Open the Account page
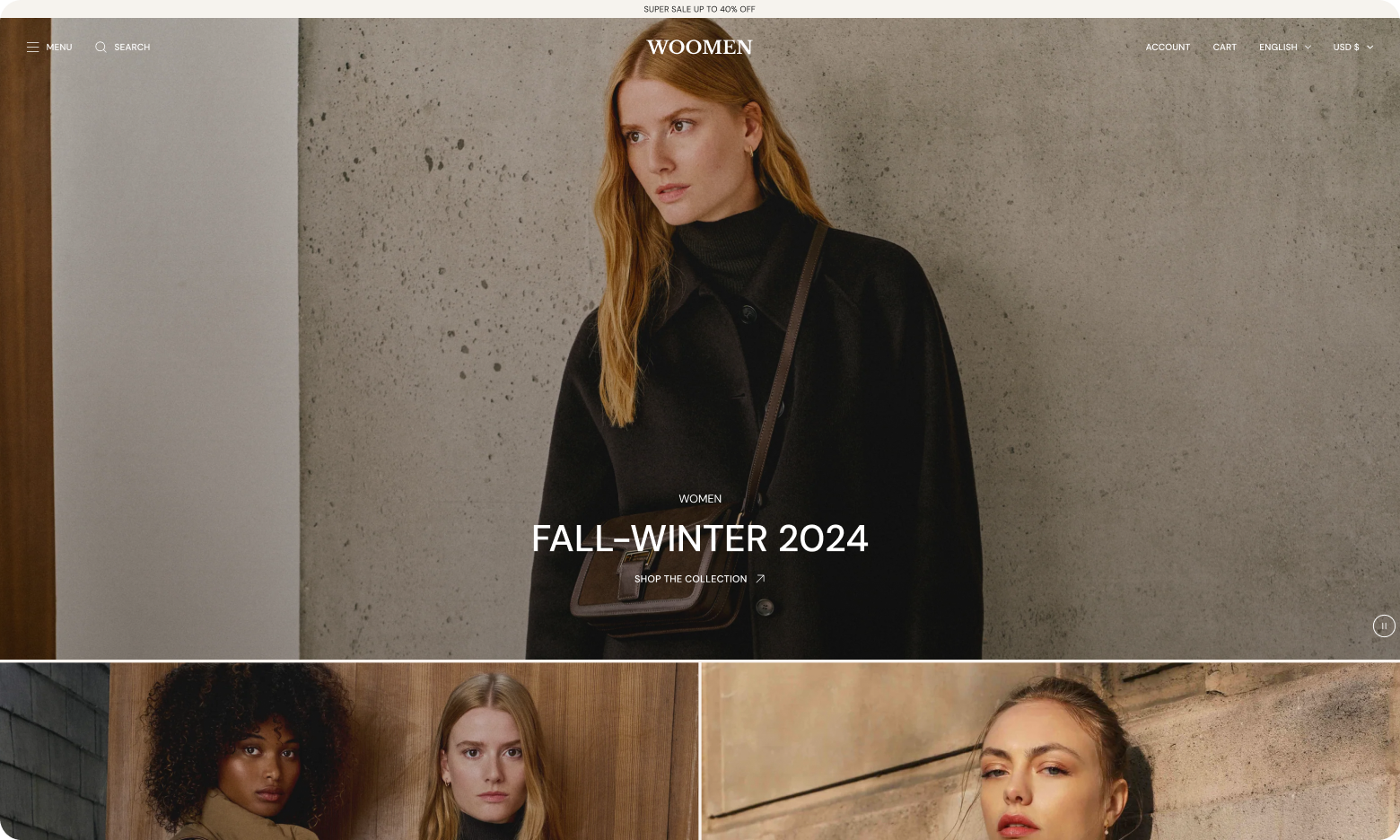The width and height of the screenshot is (1400, 840). 1168,47
